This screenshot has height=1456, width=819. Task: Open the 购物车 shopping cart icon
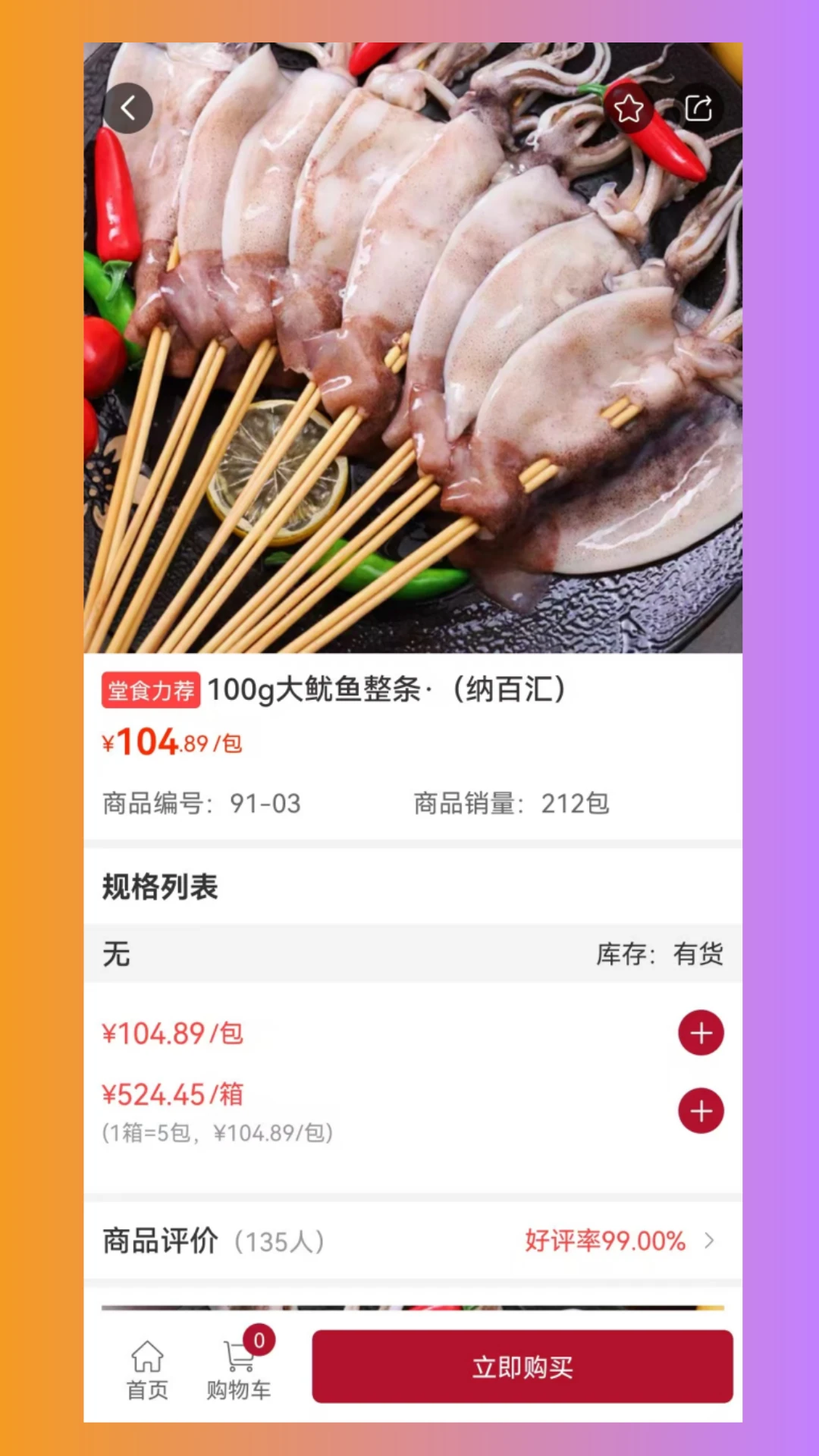click(237, 1357)
